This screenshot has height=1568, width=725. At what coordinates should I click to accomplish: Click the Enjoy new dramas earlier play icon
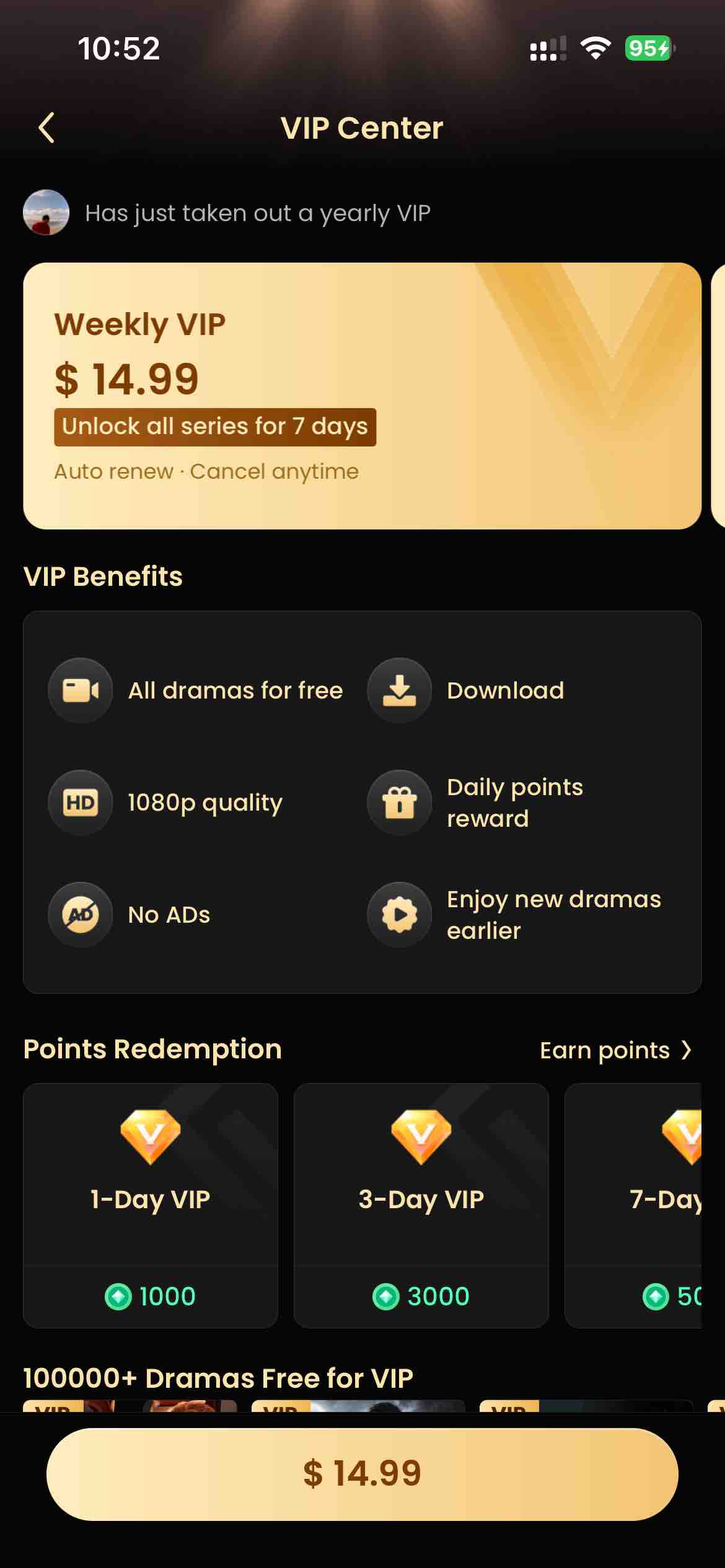[400, 914]
